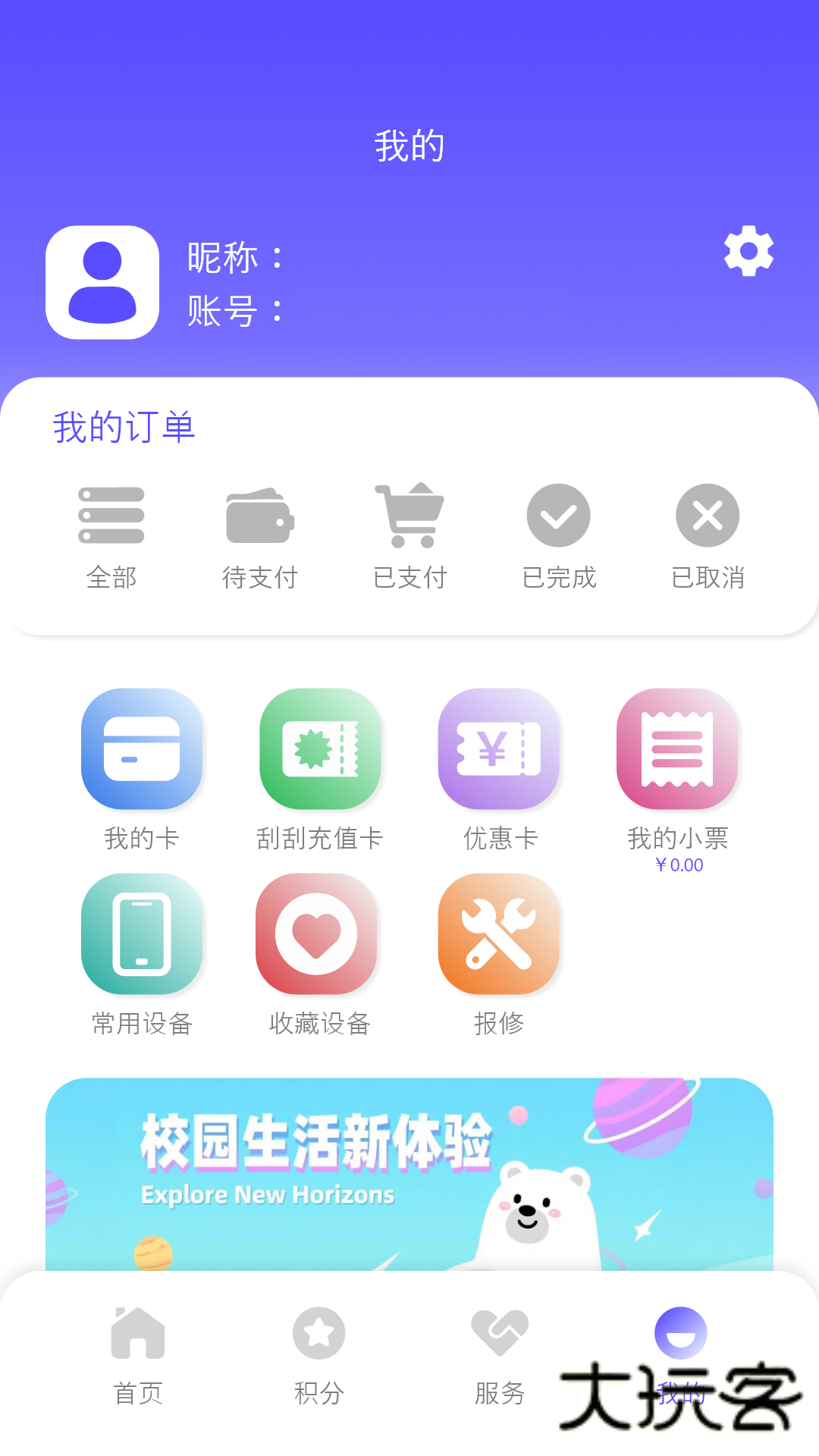Screen dimensions: 819x1456
Task: Open the 我的订单 orders section
Action: tap(124, 427)
